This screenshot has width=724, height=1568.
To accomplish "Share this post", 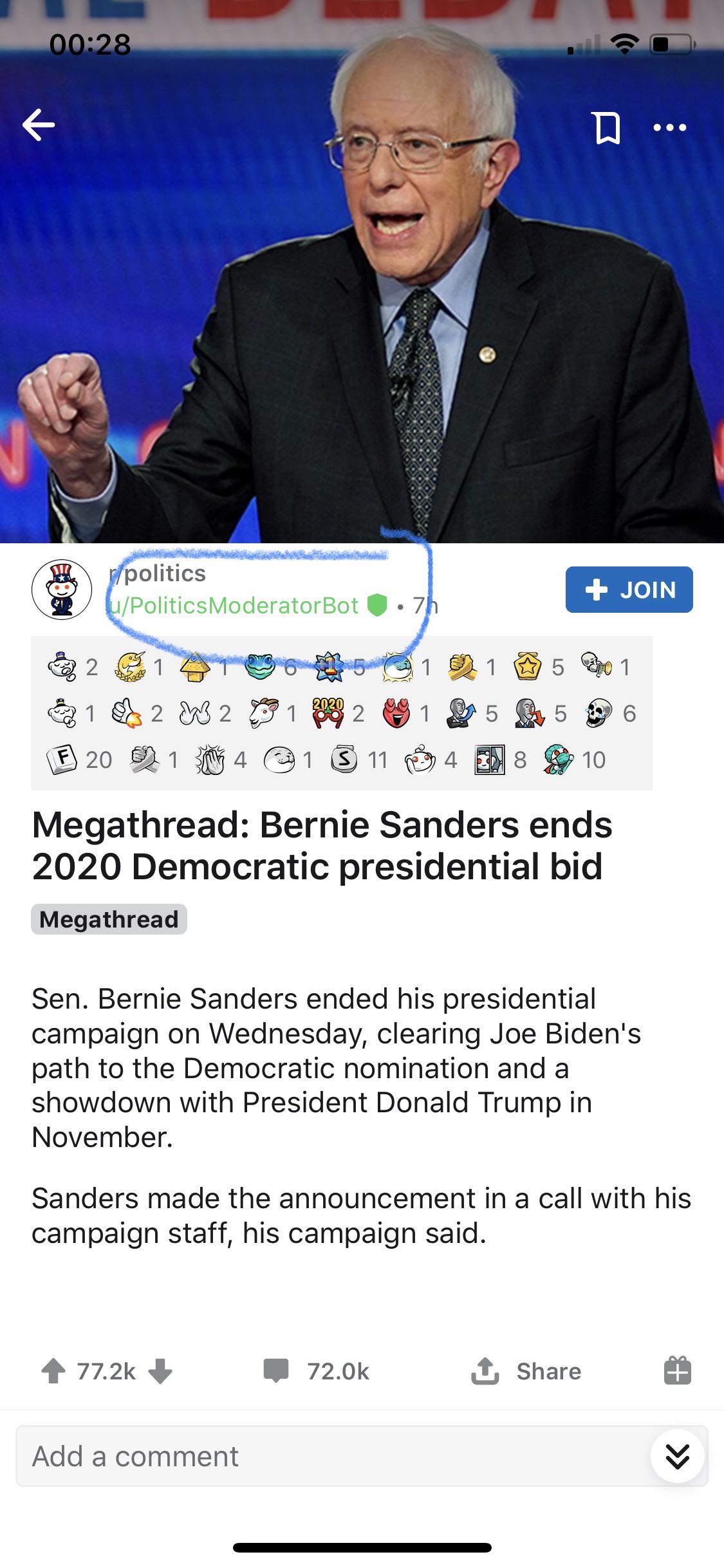I will [526, 1371].
